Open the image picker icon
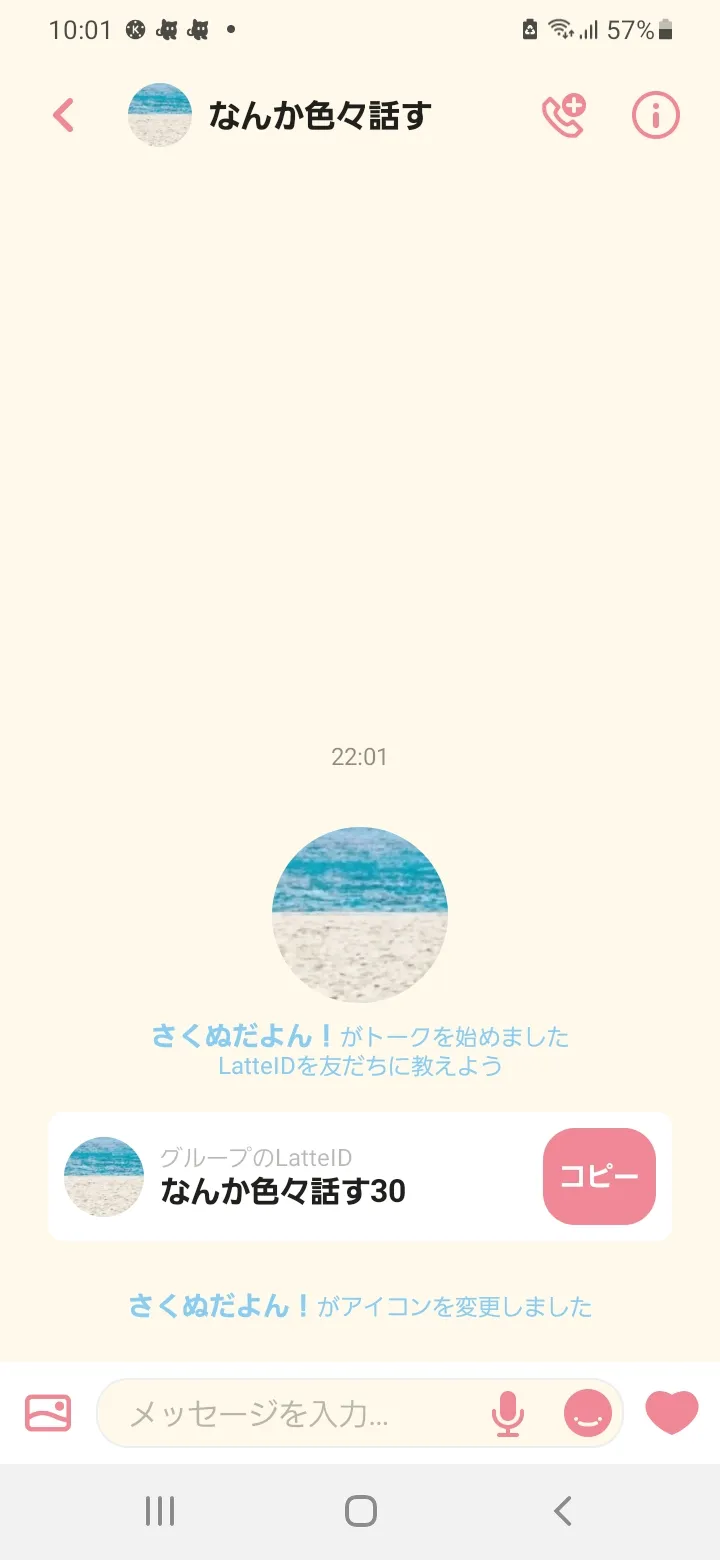 point(48,1413)
